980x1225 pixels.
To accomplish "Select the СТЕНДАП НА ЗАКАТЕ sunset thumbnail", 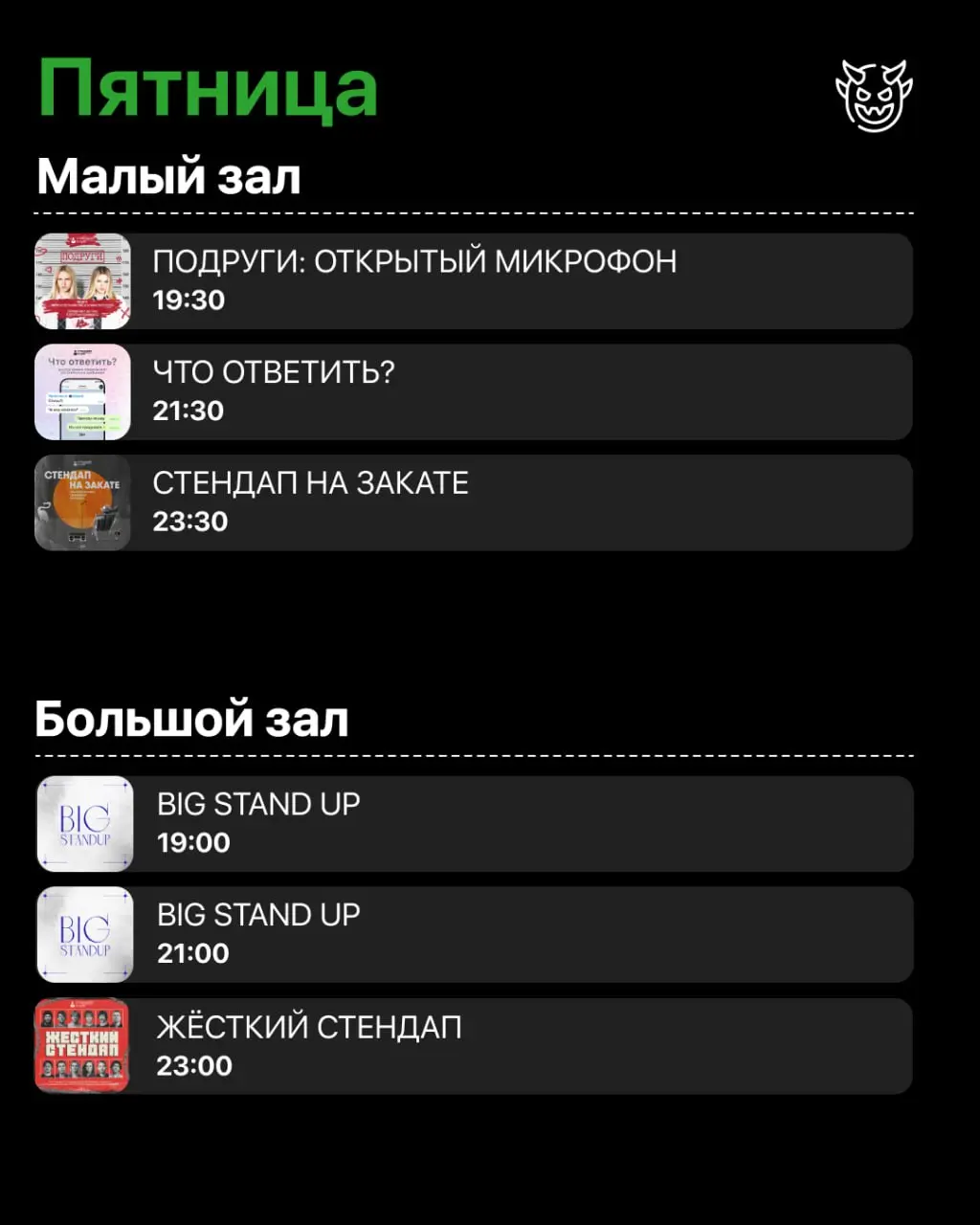I will click(83, 502).
